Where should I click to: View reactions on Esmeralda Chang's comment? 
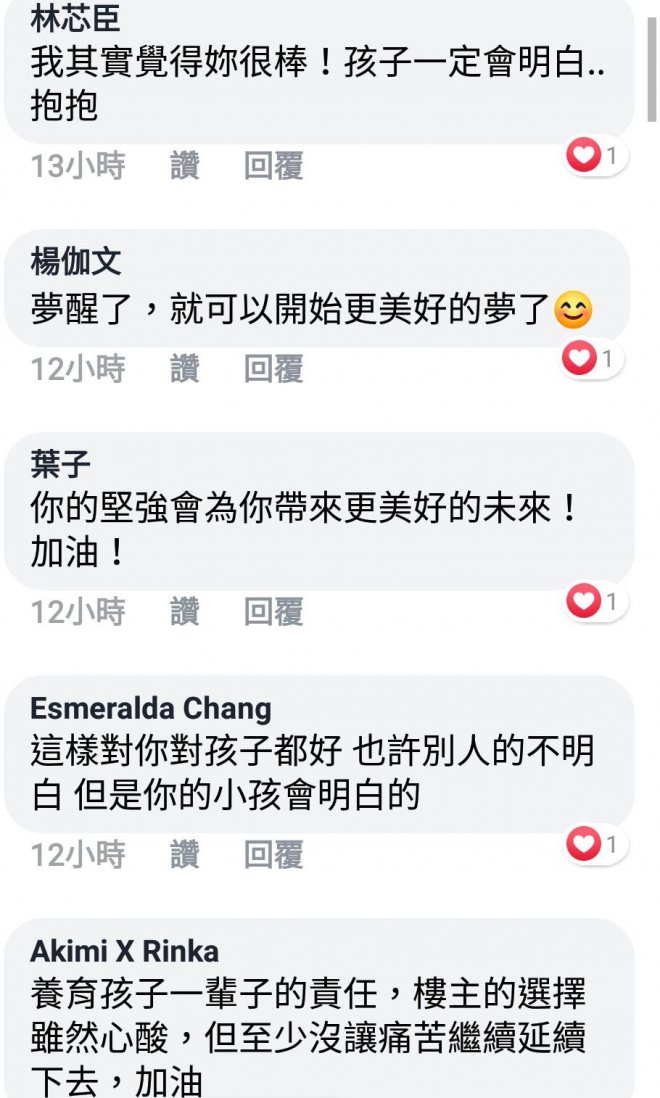pos(595,845)
